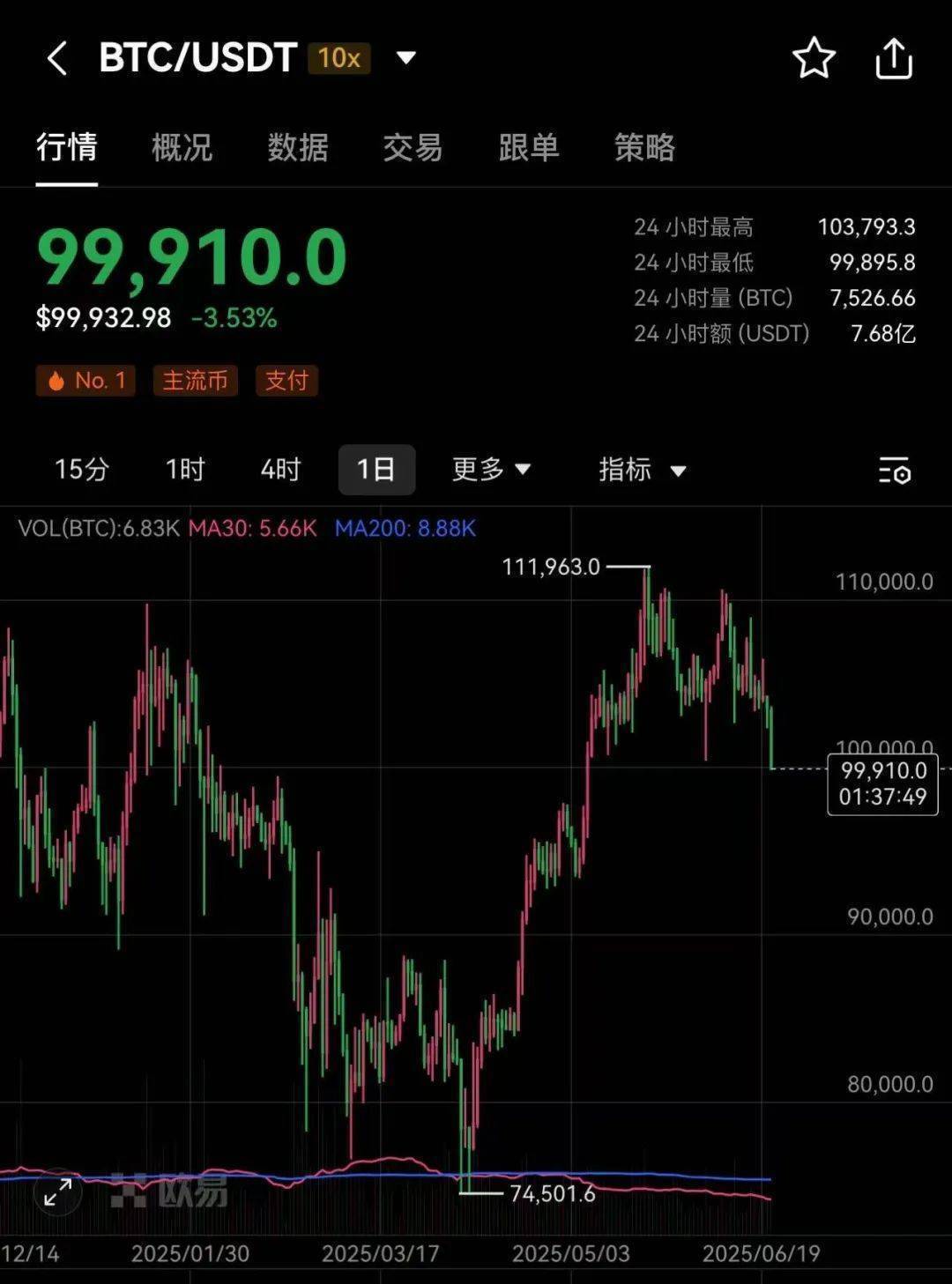Click the 10x leverage badge

[338, 56]
